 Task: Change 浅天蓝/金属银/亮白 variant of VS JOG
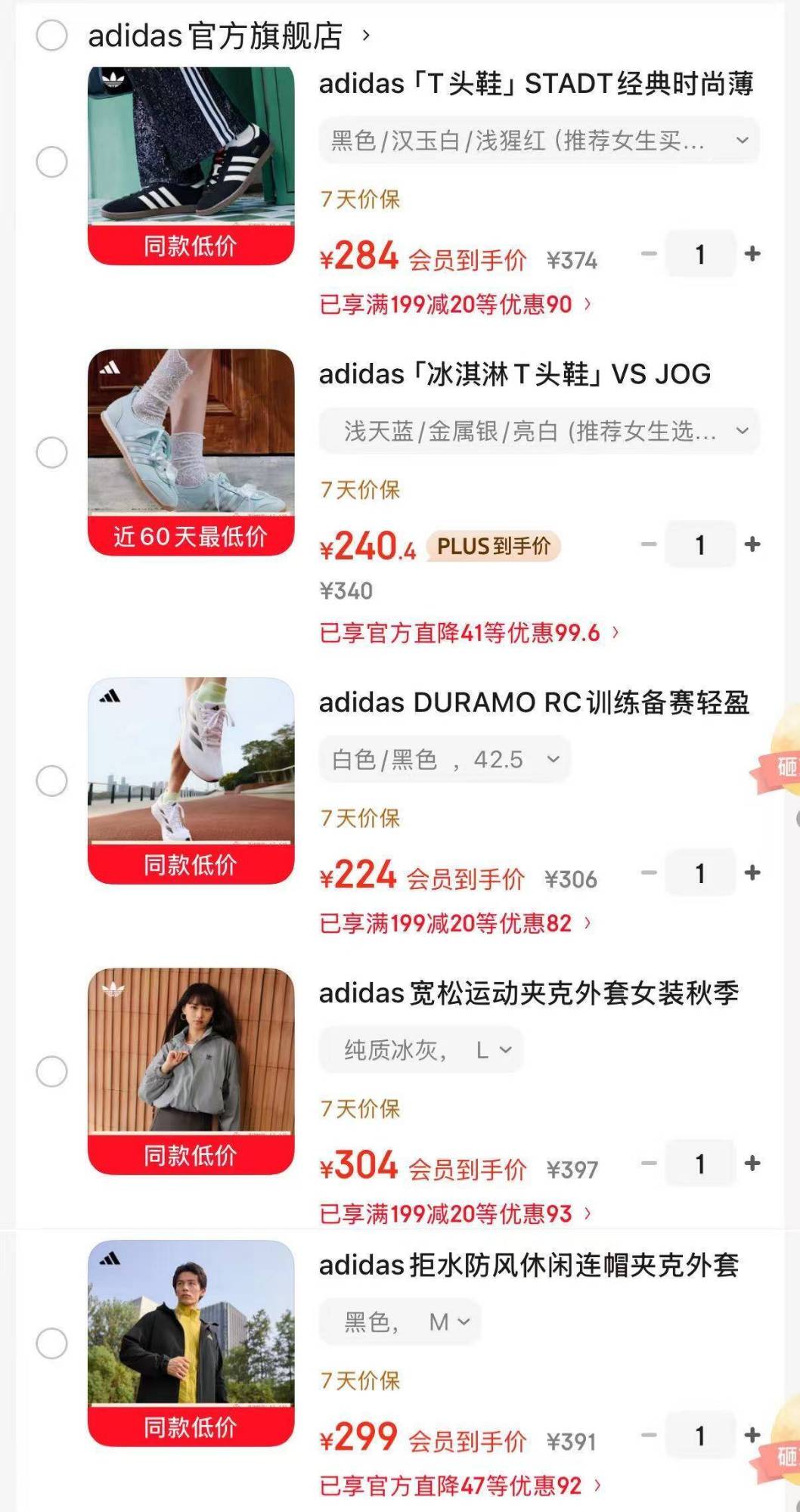[x=538, y=432]
